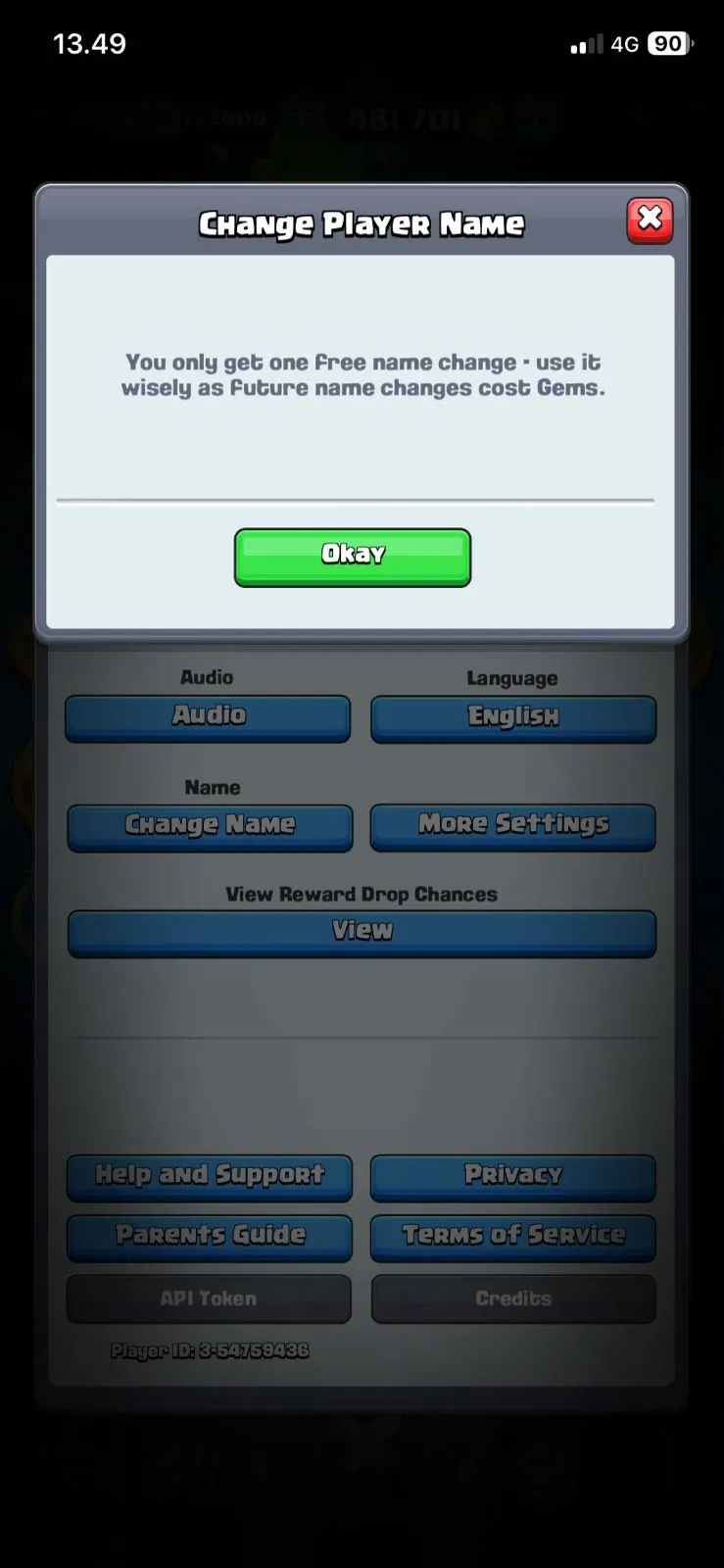View reward drop chances
The image size is (724, 1568).
point(362,932)
